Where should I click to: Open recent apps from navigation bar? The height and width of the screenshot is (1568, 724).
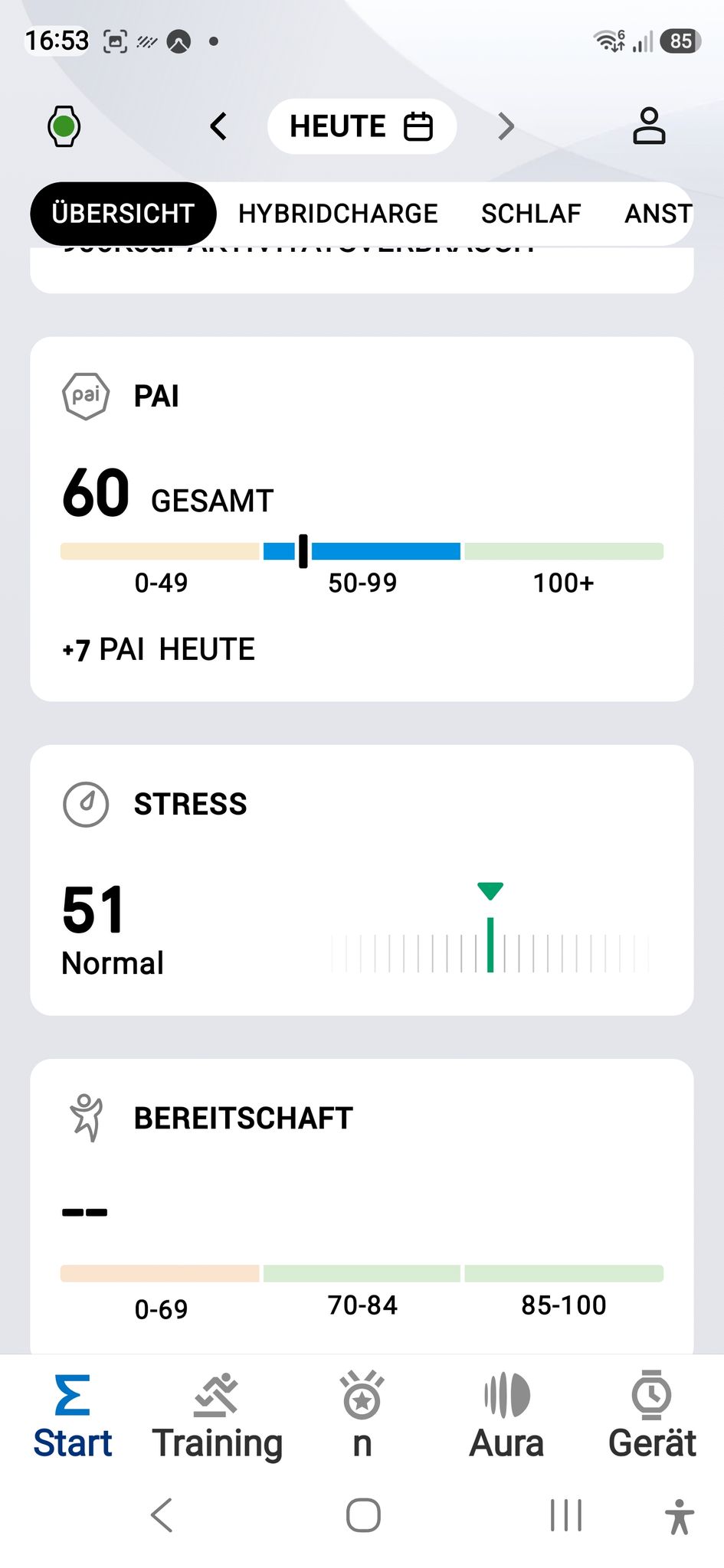[566, 1515]
